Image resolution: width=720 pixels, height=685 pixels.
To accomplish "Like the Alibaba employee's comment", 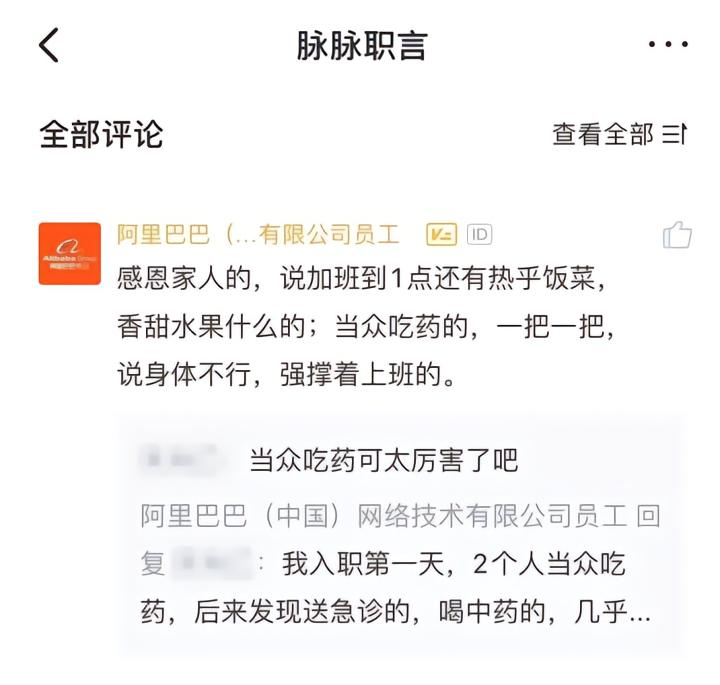I will pos(677,236).
